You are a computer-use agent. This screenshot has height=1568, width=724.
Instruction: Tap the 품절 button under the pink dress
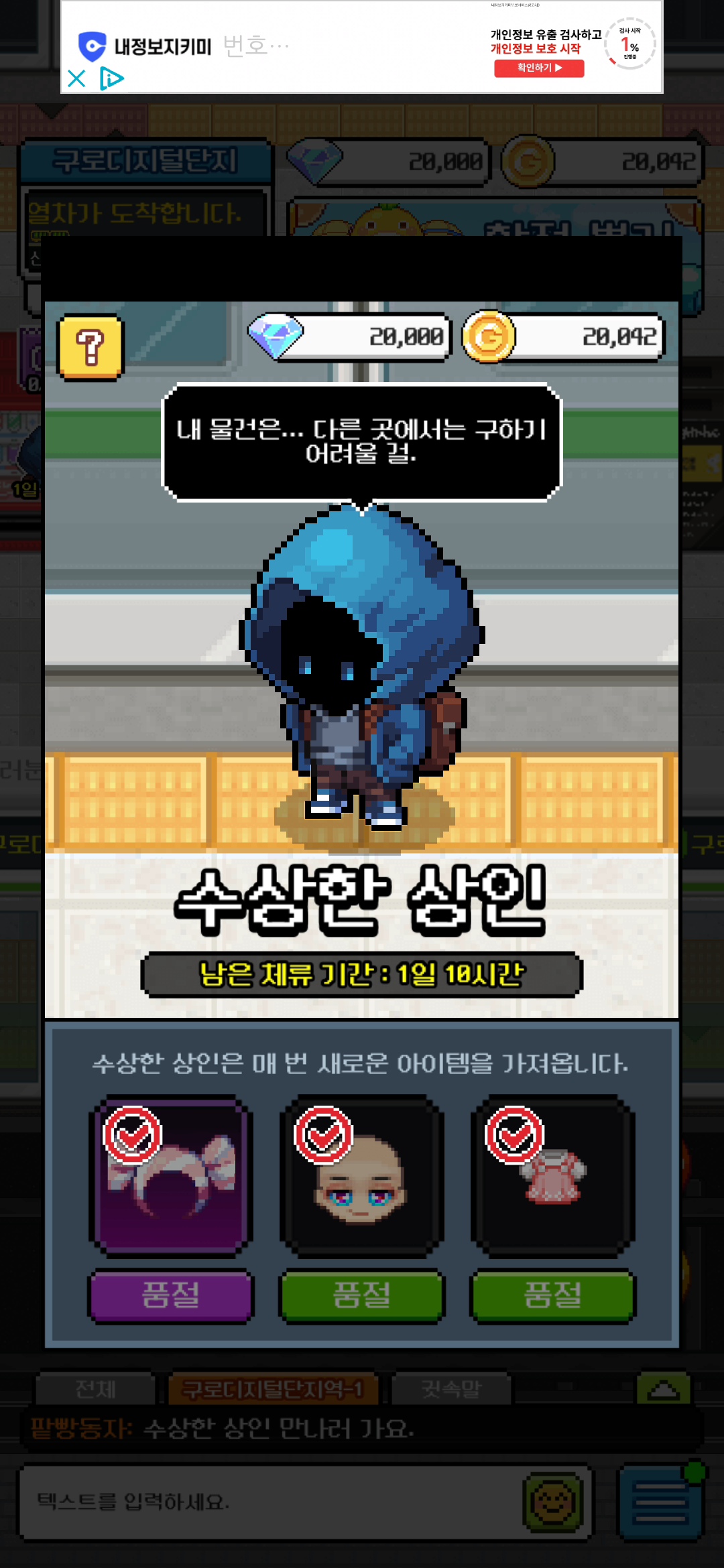553,1295
